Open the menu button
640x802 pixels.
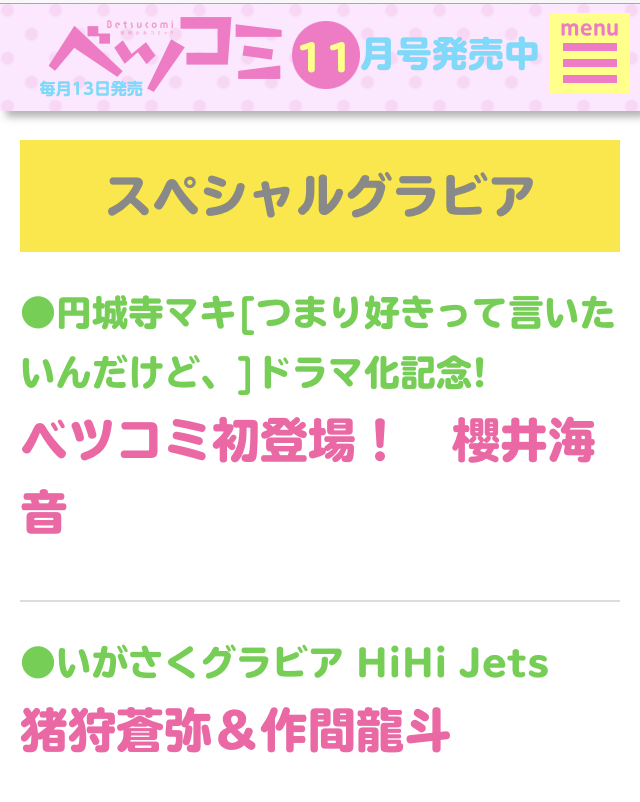tap(589, 54)
